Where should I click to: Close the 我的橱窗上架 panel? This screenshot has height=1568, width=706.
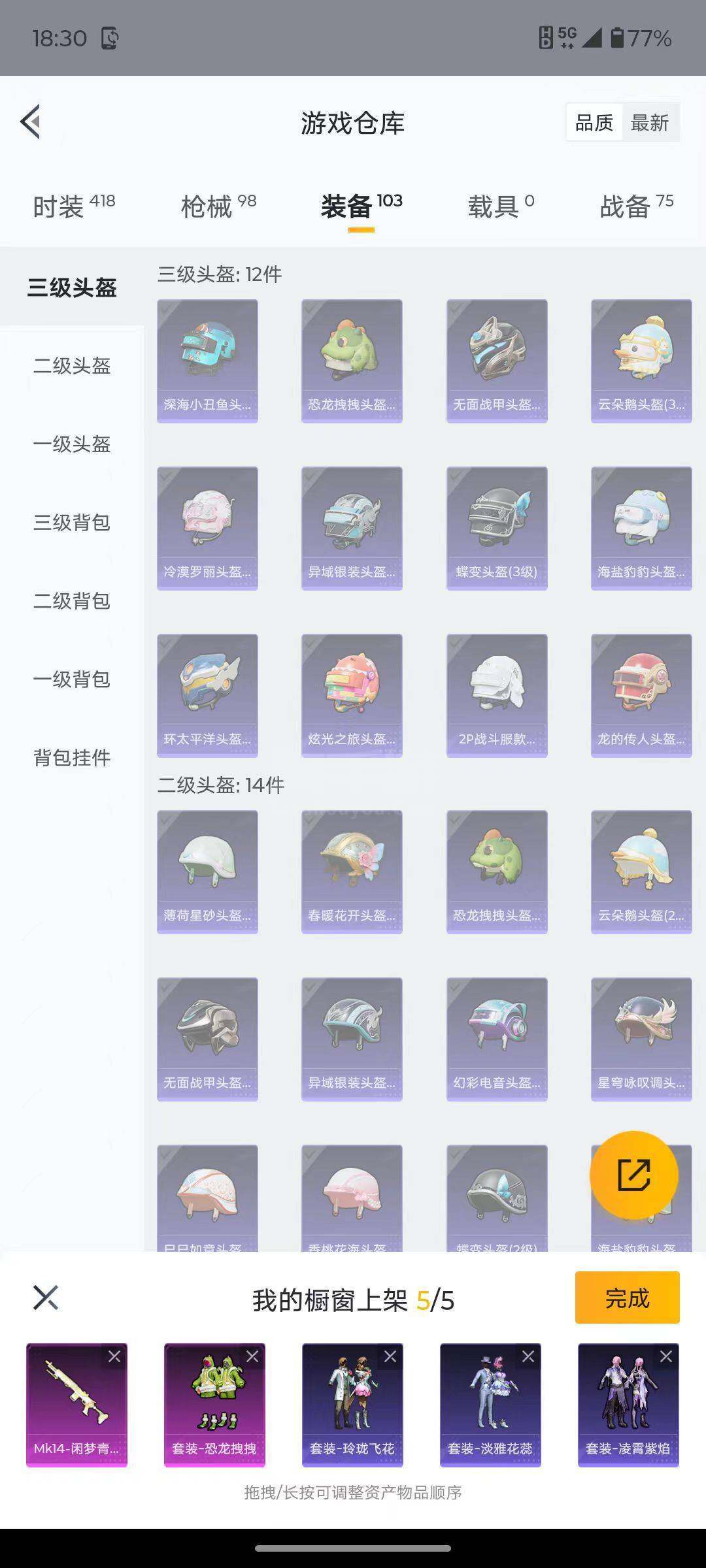coord(46,1298)
